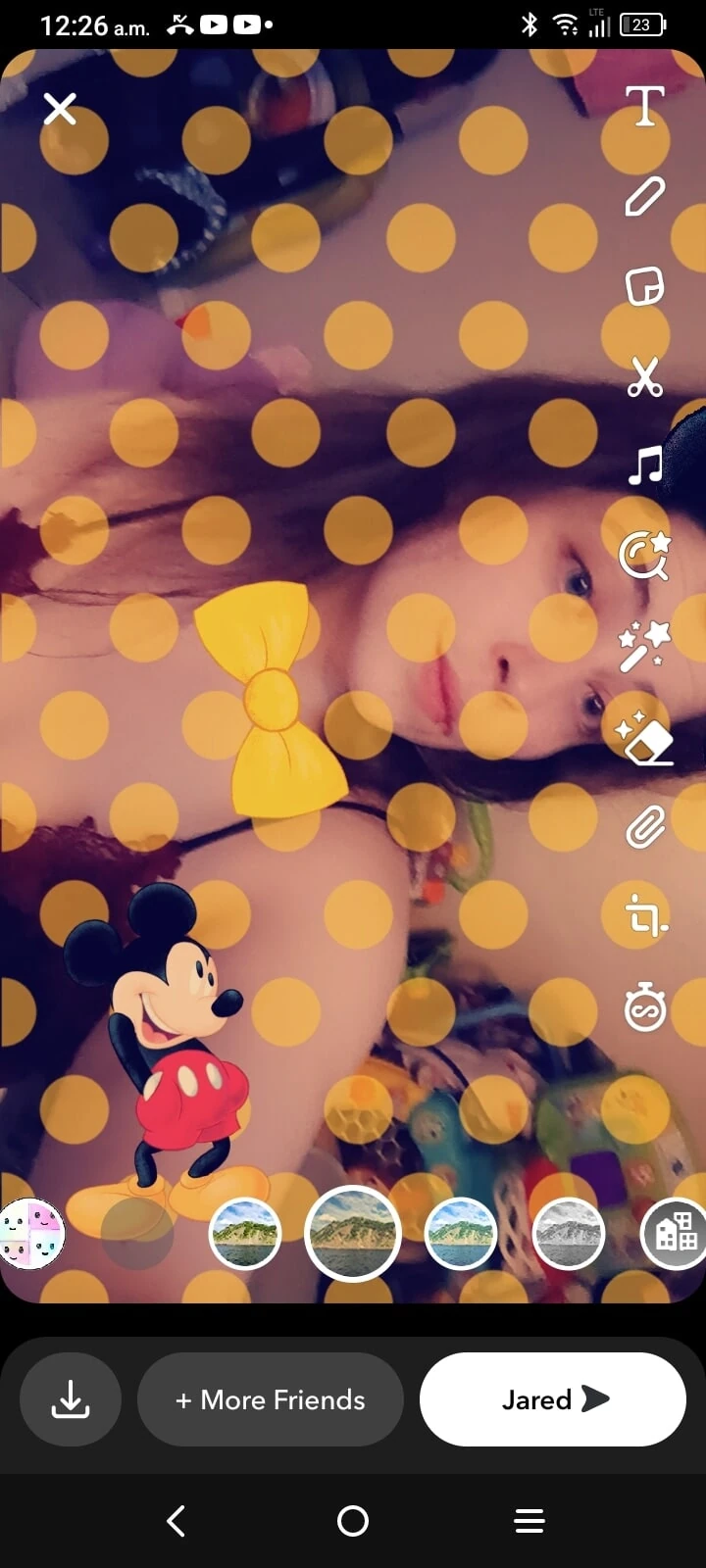Screen dimensions: 706x1568
Task: Add text caption to the snap
Action: [644, 106]
